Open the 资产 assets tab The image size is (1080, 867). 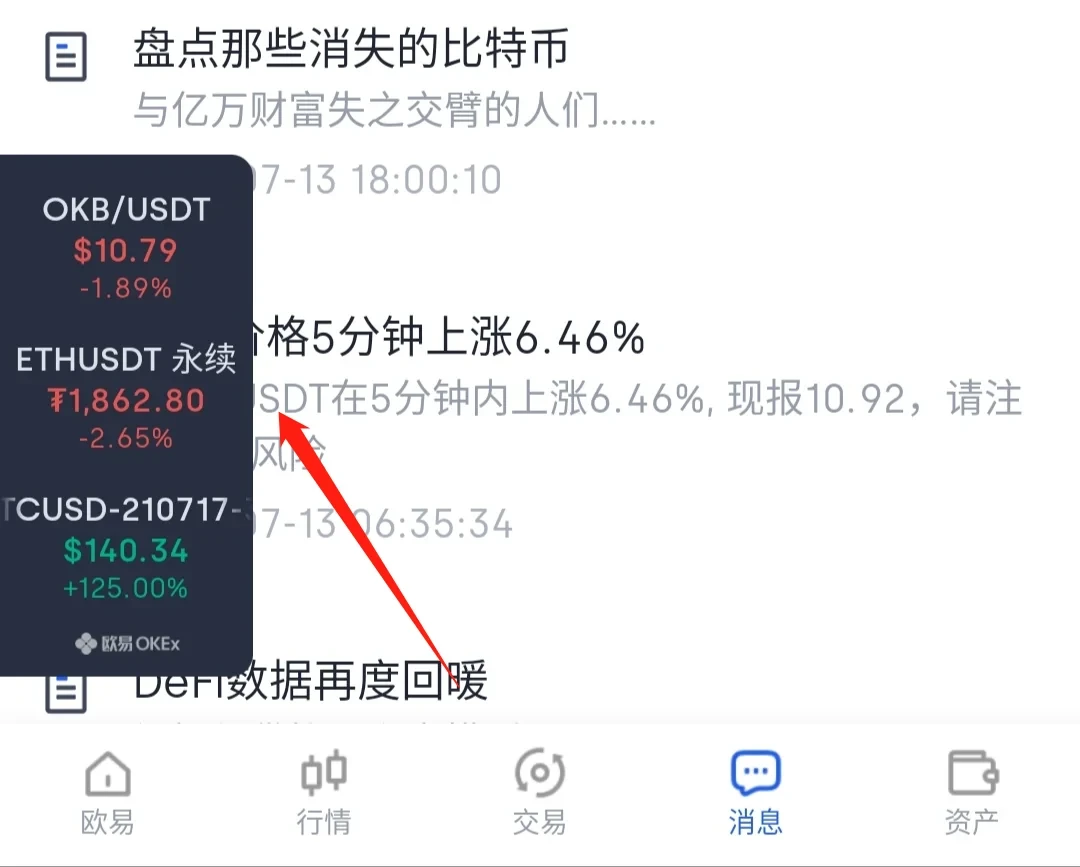pyautogui.click(x=971, y=792)
